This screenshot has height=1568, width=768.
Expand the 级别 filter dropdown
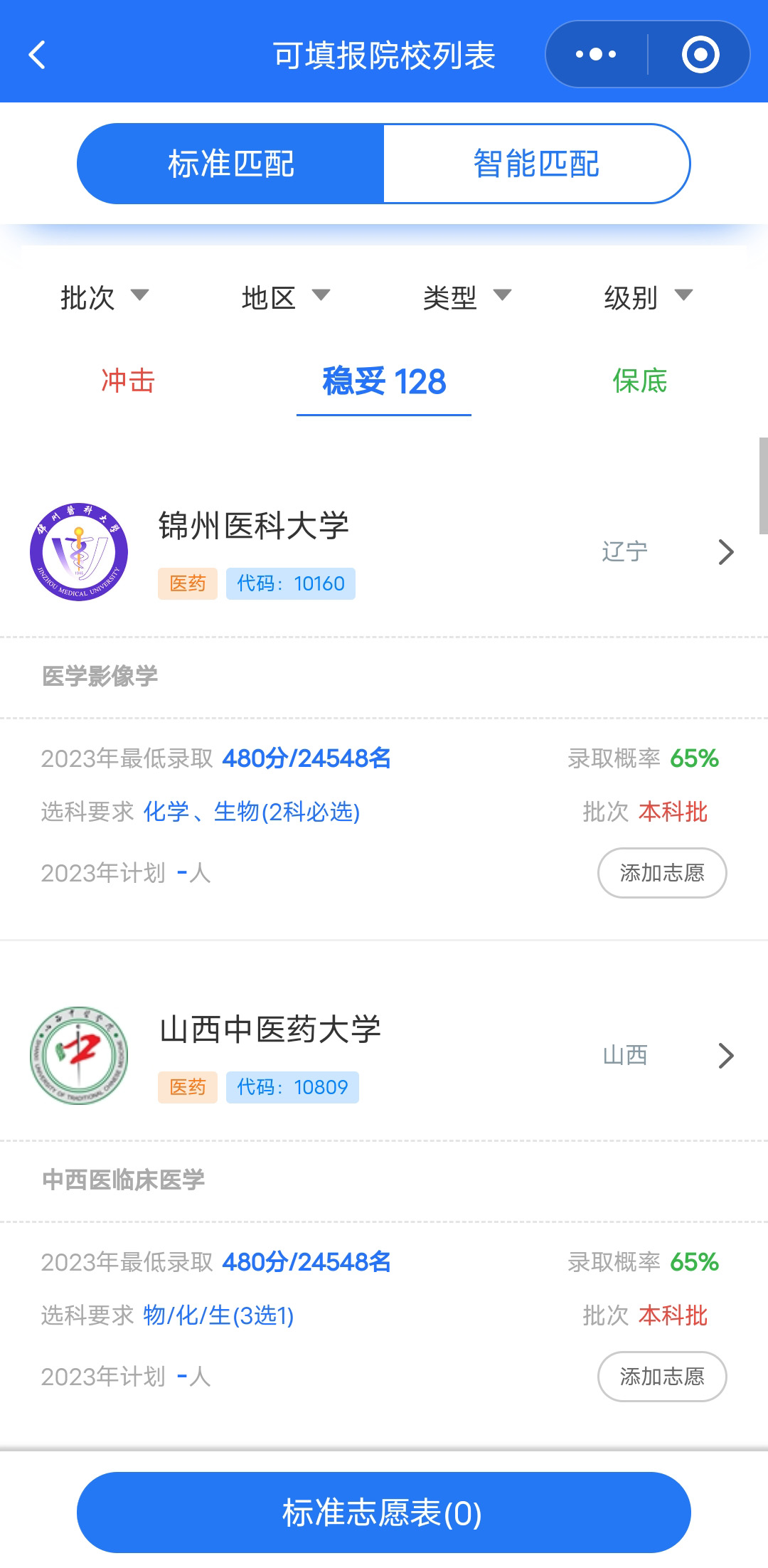(x=649, y=297)
